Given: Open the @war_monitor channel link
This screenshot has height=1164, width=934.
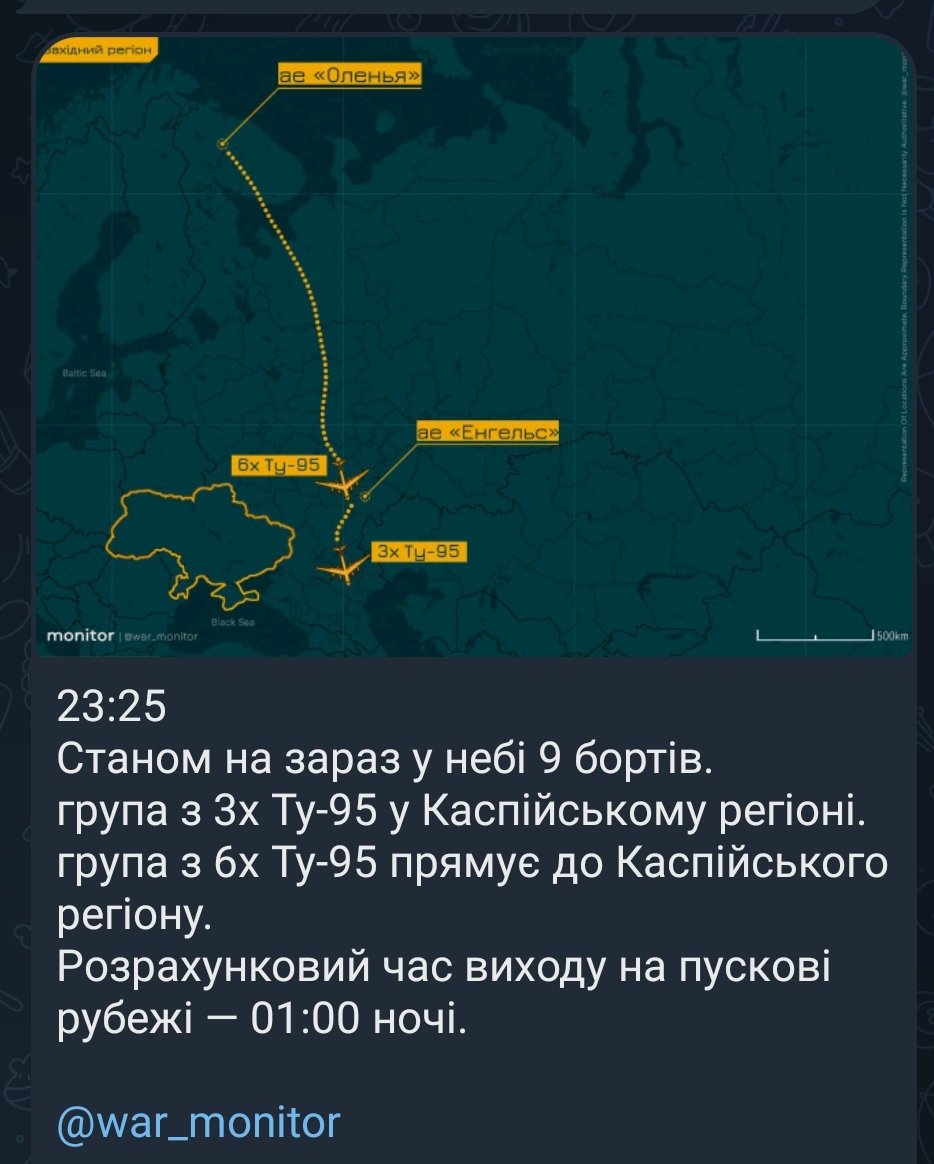Looking at the screenshot, I should coord(199,1122).
